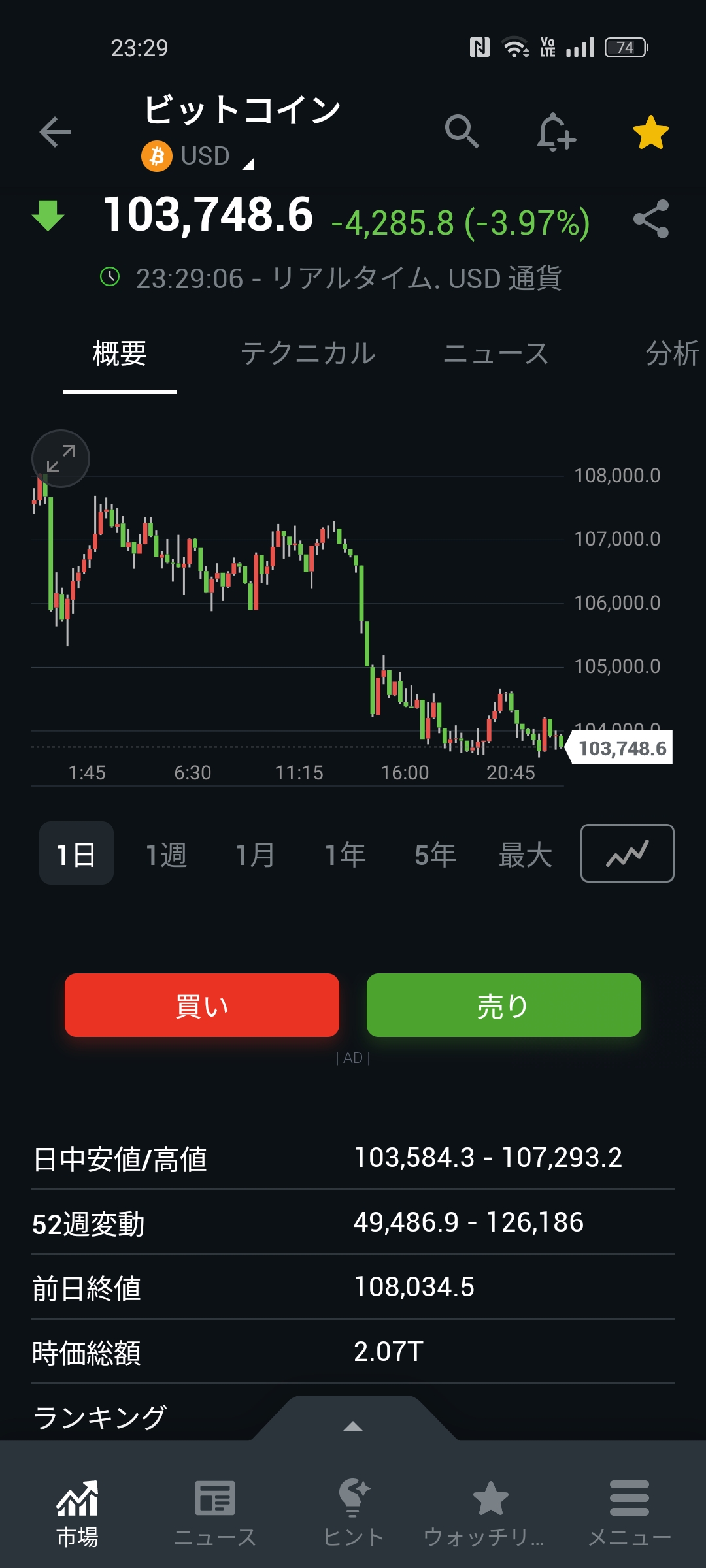
Task: Add a price alert with the bell icon
Action: coord(556,132)
